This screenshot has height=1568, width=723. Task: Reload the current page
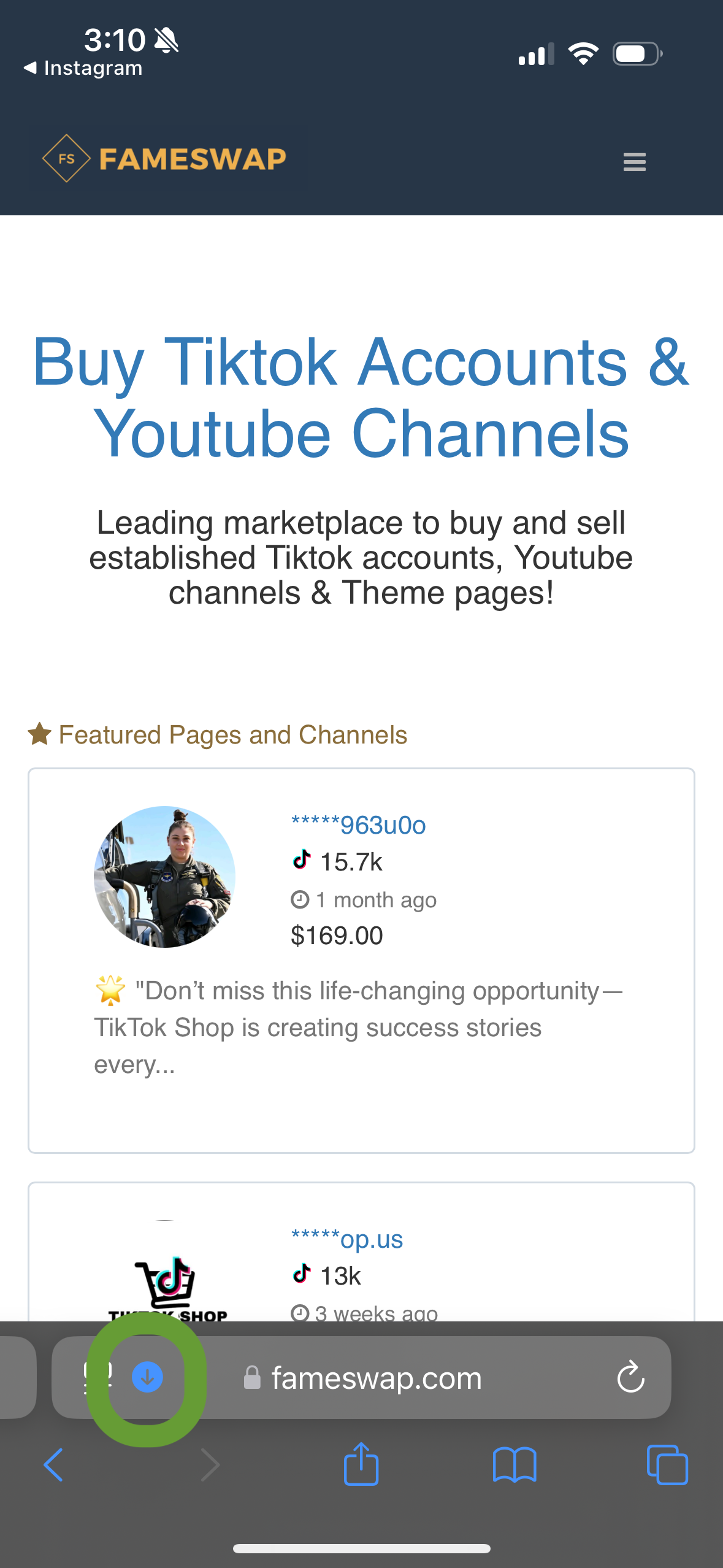click(630, 1378)
